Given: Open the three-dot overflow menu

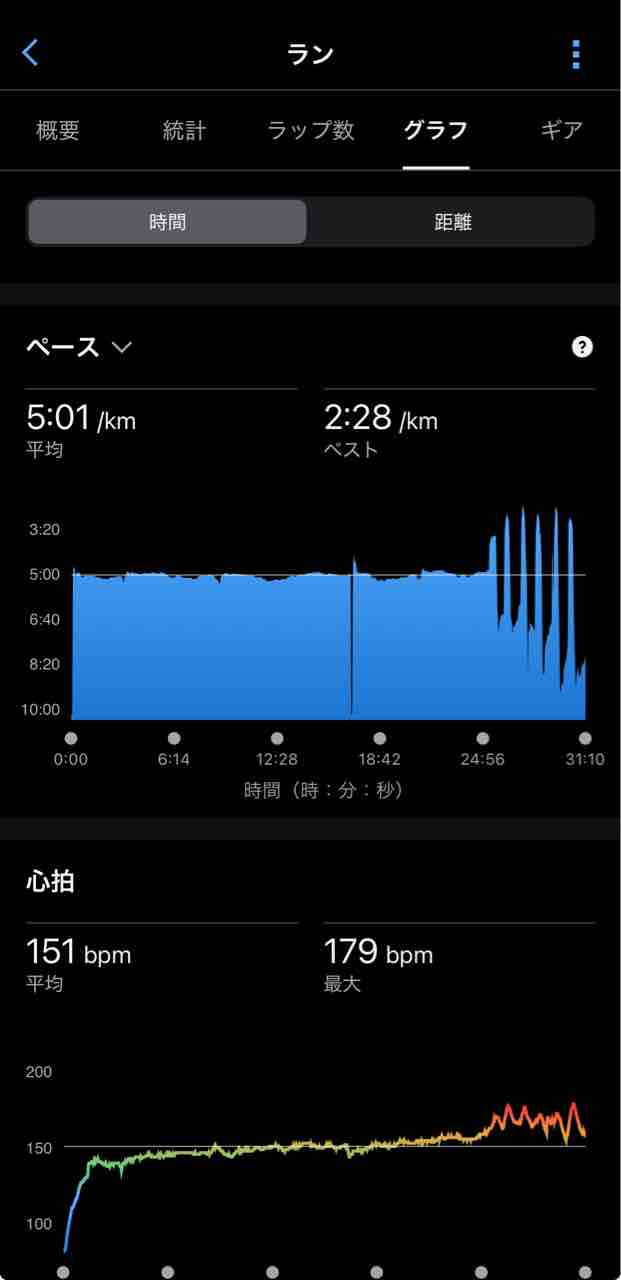Looking at the screenshot, I should (x=576, y=54).
